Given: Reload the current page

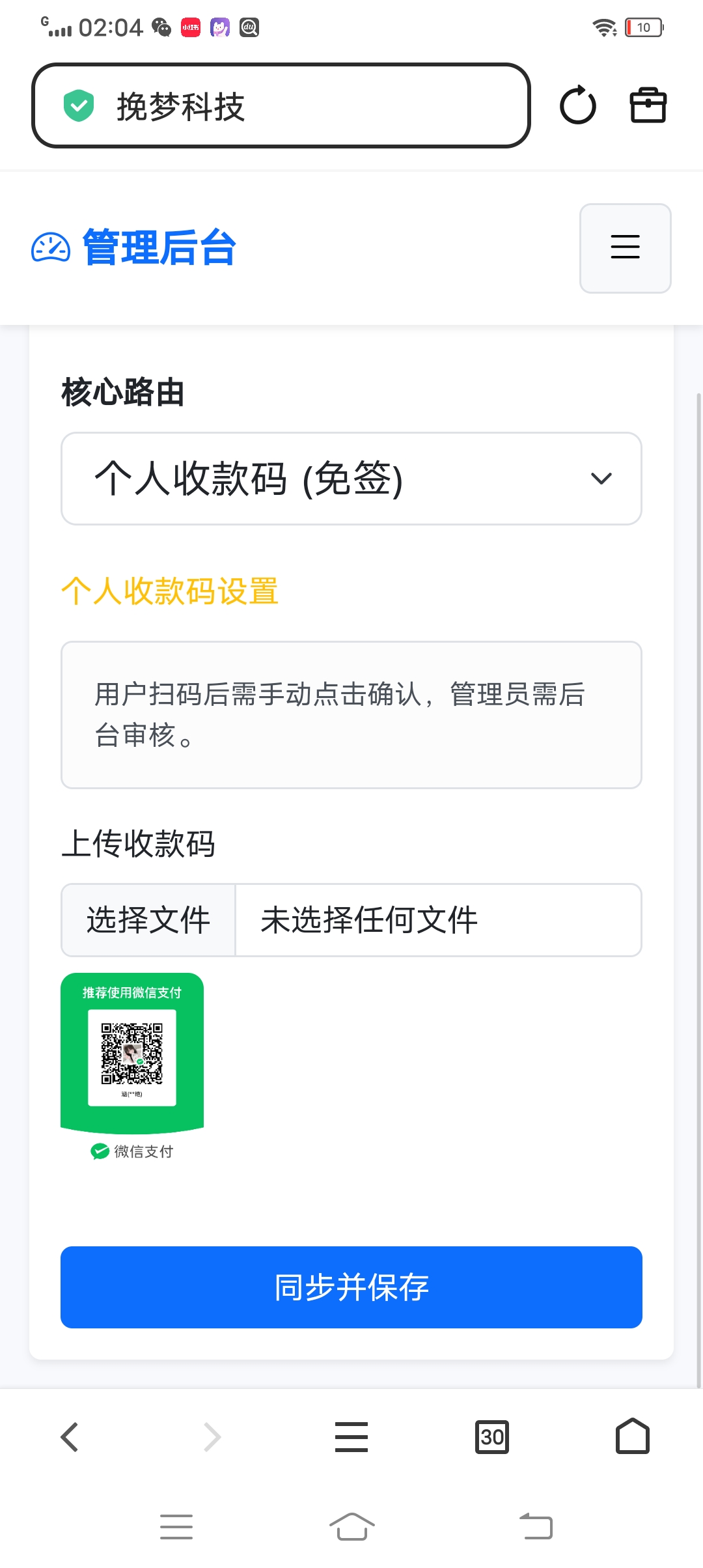Looking at the screenshot, I should (577, 105).
